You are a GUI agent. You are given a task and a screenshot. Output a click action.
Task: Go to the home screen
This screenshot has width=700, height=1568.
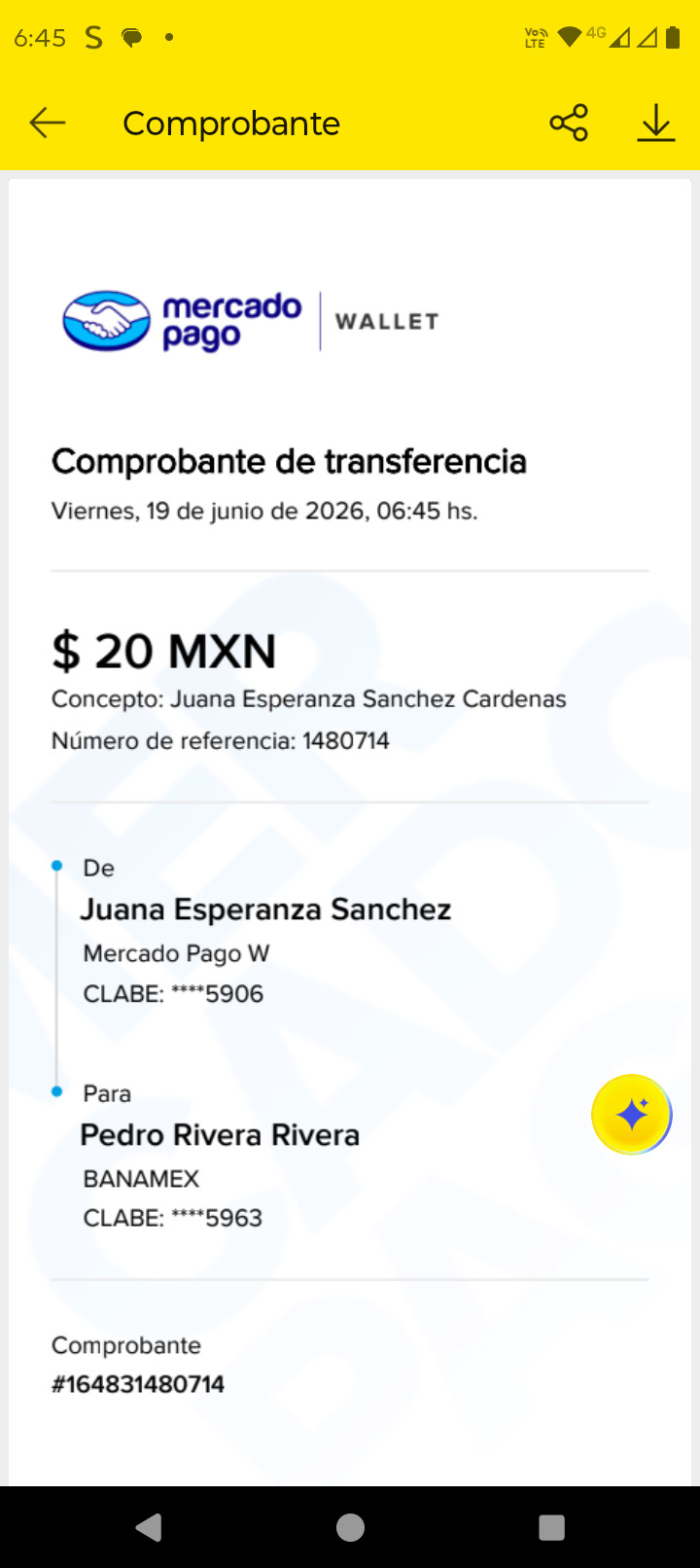(350, 1527)
